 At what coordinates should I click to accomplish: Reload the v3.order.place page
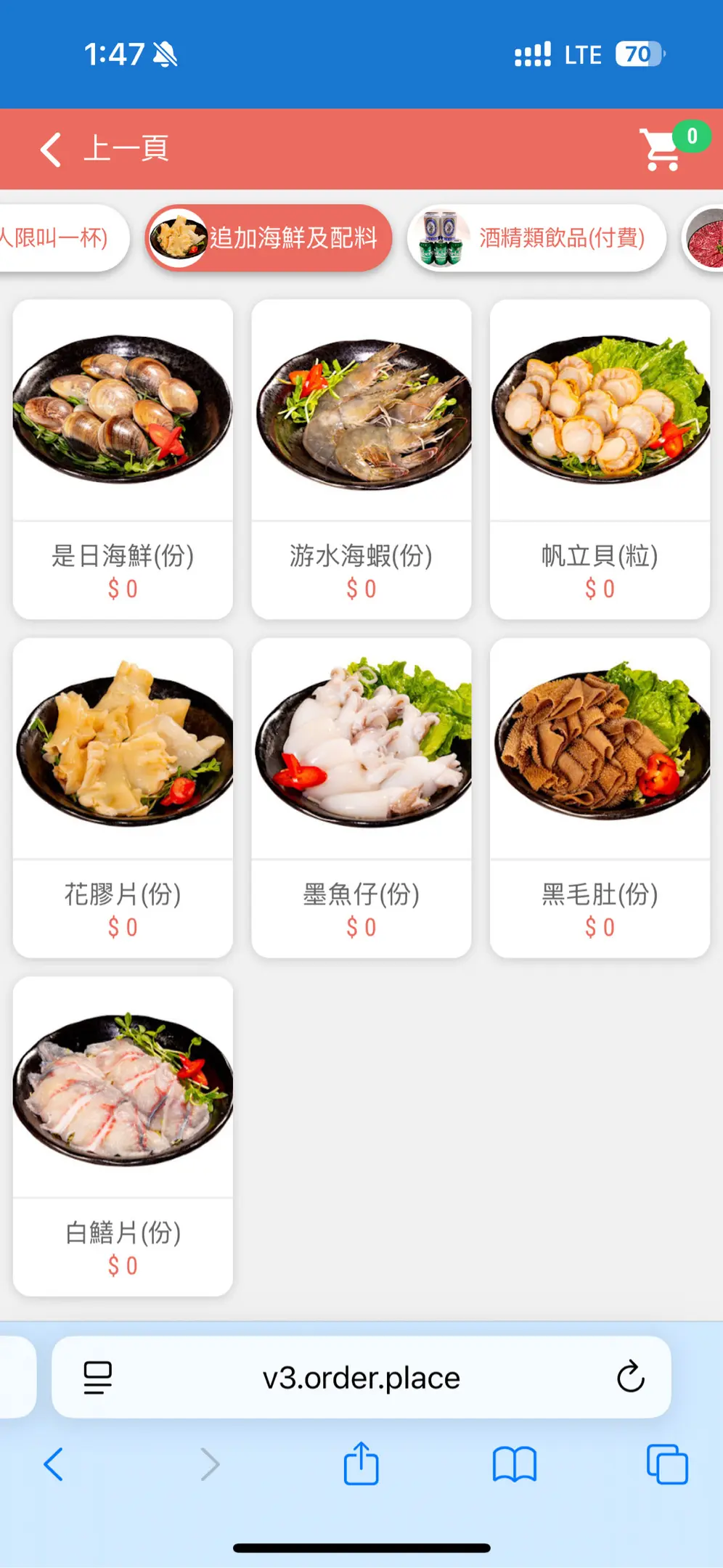(630, 1377)
